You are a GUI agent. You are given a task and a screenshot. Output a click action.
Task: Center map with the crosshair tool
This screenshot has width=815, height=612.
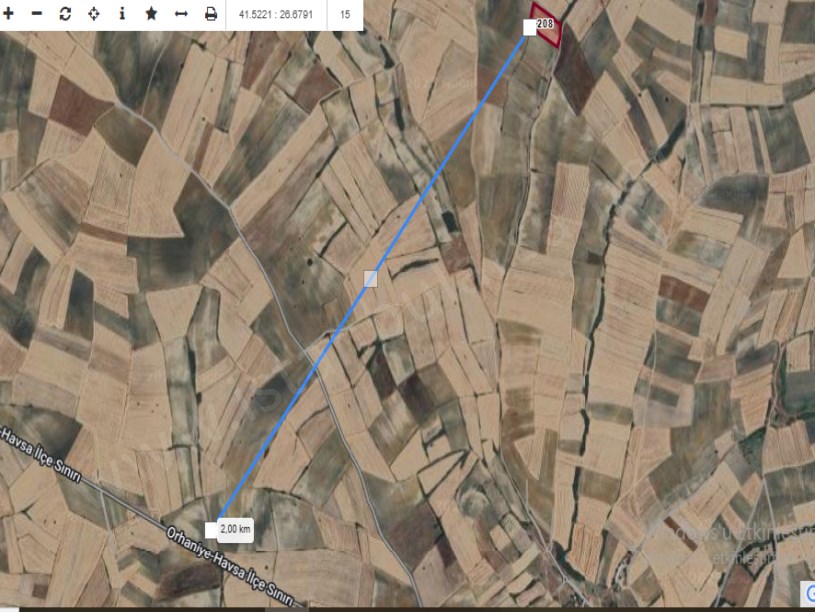[x=94, y=14]
